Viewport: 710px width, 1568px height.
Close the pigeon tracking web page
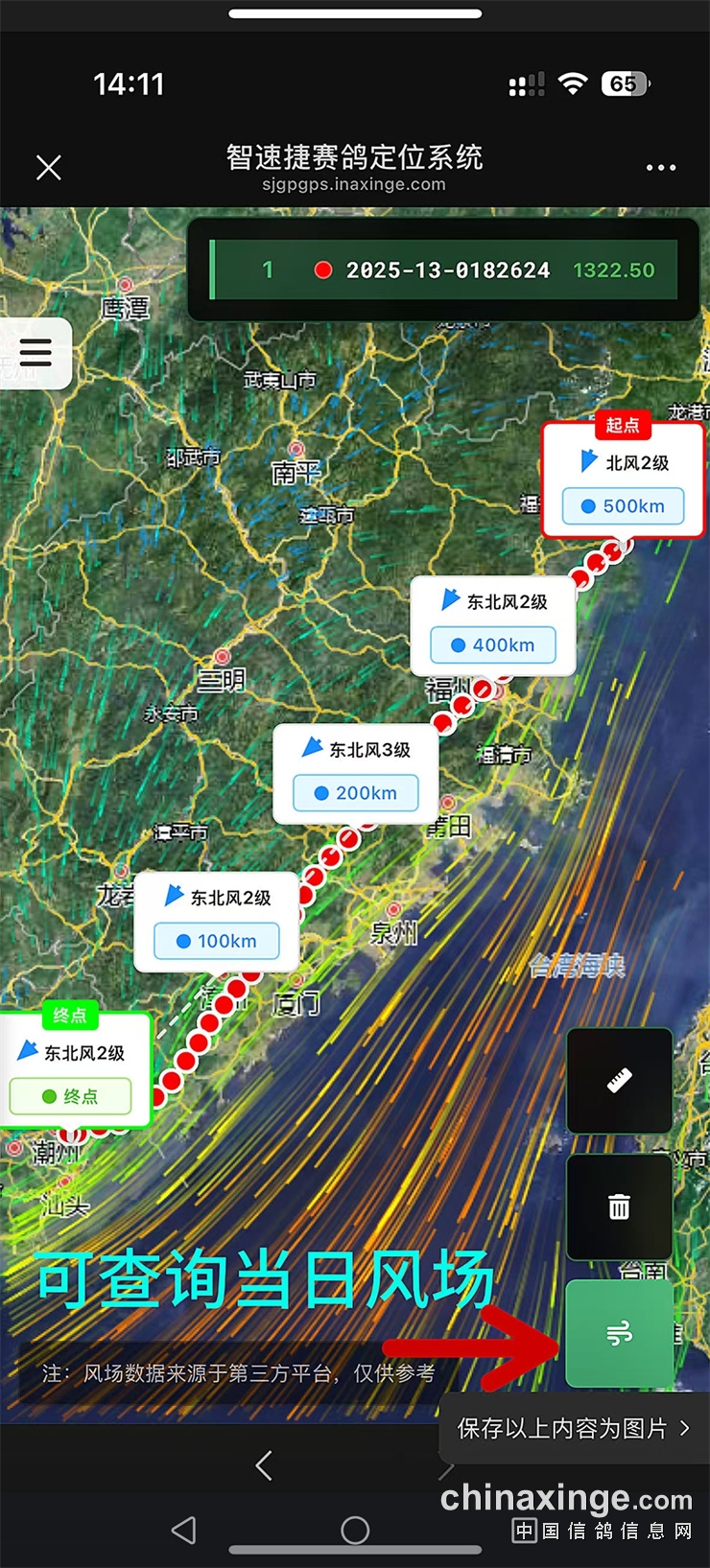[49, 168]
